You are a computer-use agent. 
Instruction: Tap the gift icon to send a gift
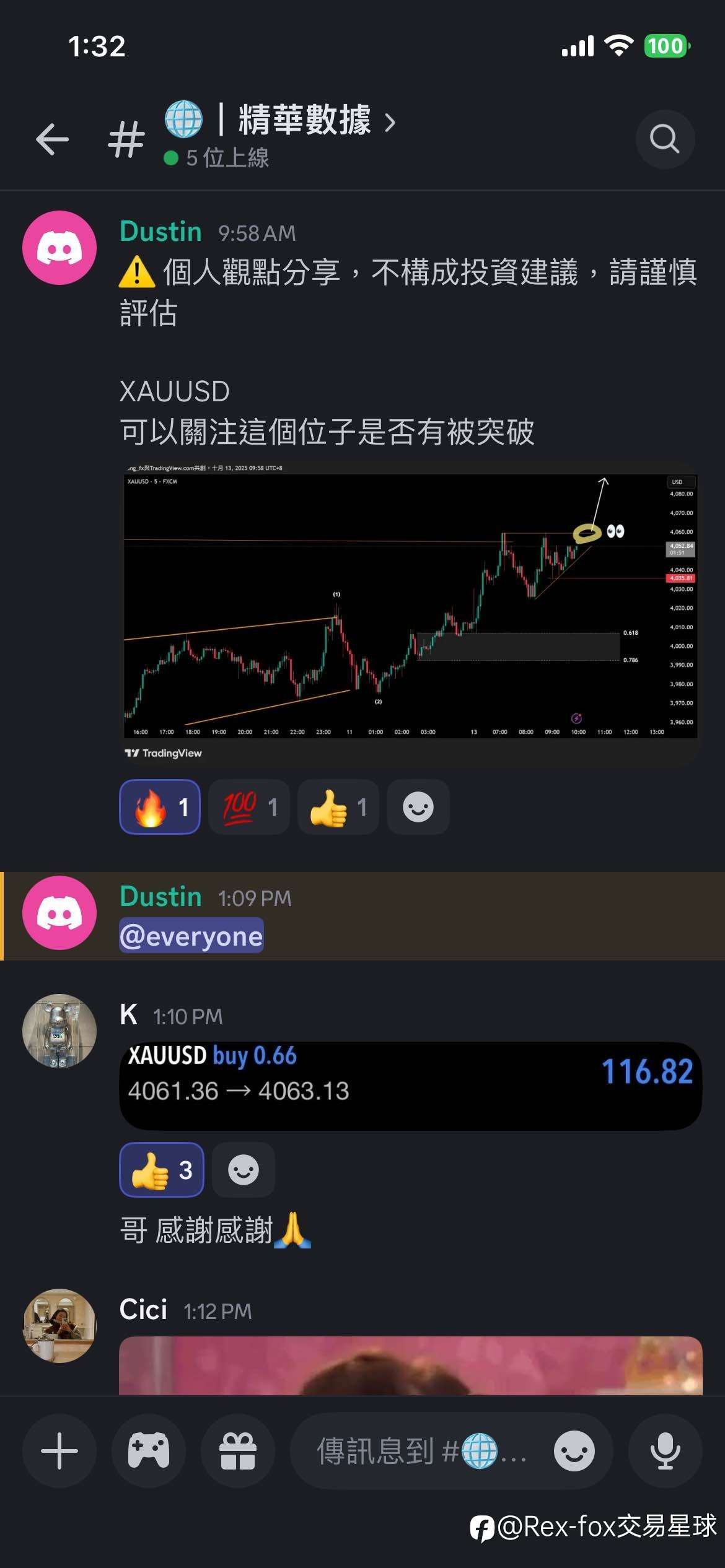click(237, 1451)
